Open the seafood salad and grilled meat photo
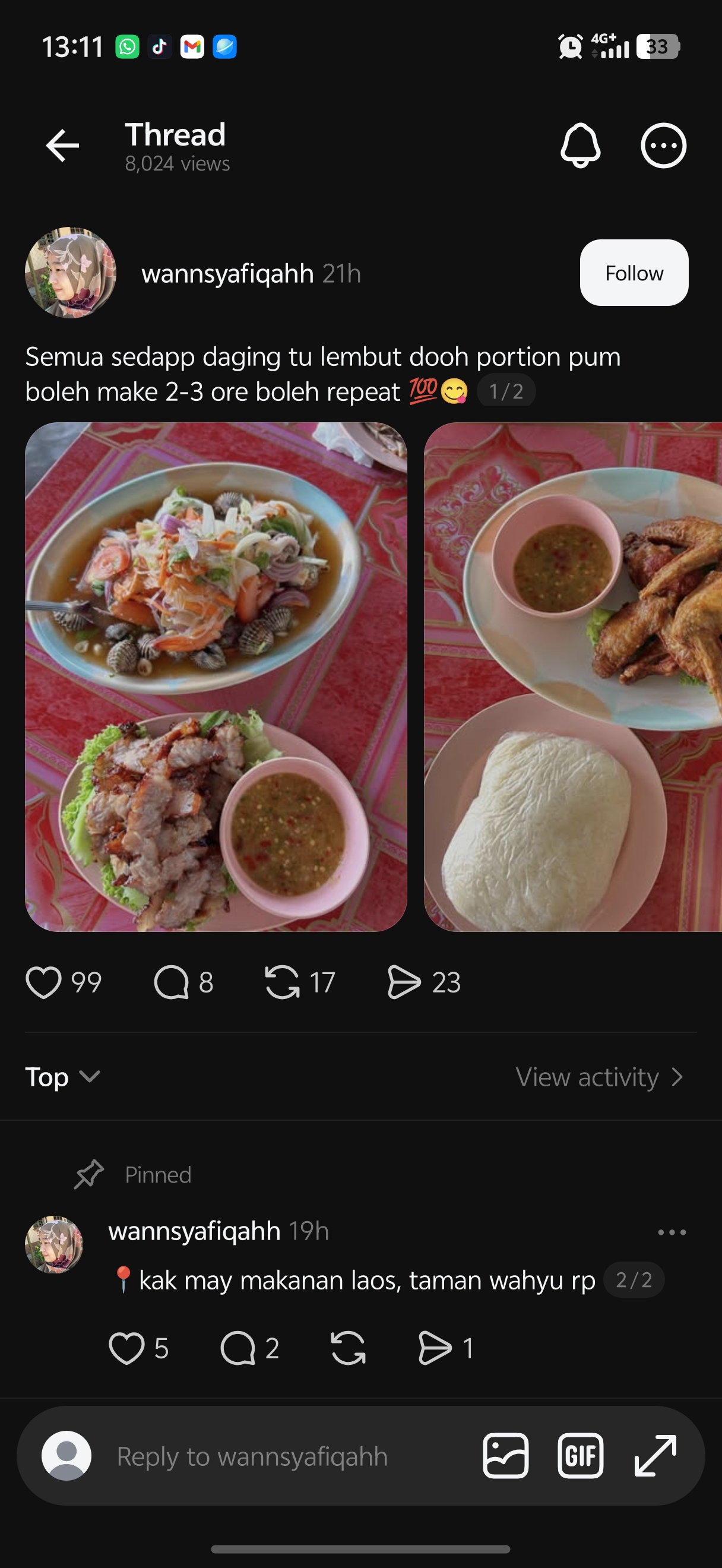 216,676
